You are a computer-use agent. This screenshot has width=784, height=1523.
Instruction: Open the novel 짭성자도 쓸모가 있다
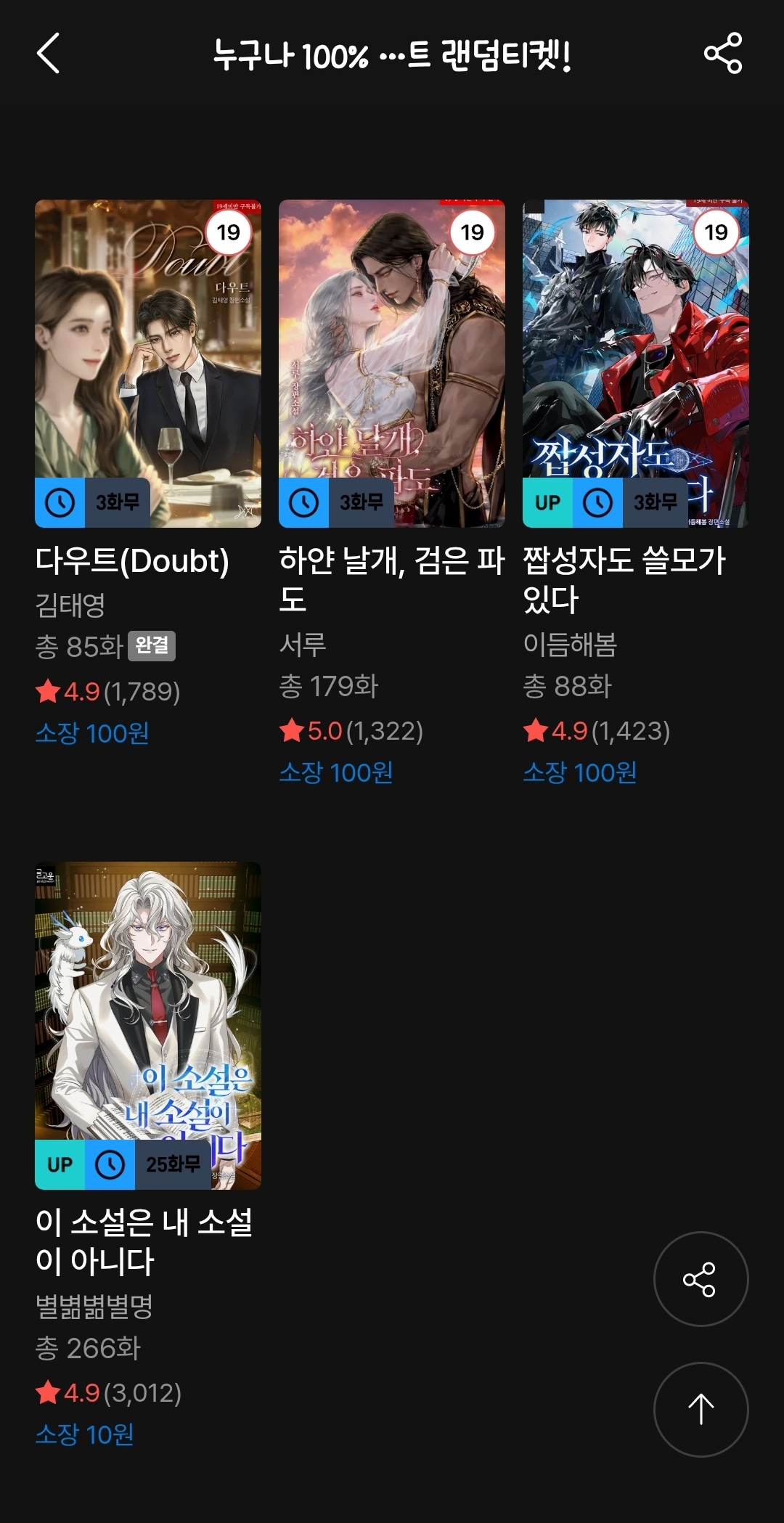(x=636, y=364)
